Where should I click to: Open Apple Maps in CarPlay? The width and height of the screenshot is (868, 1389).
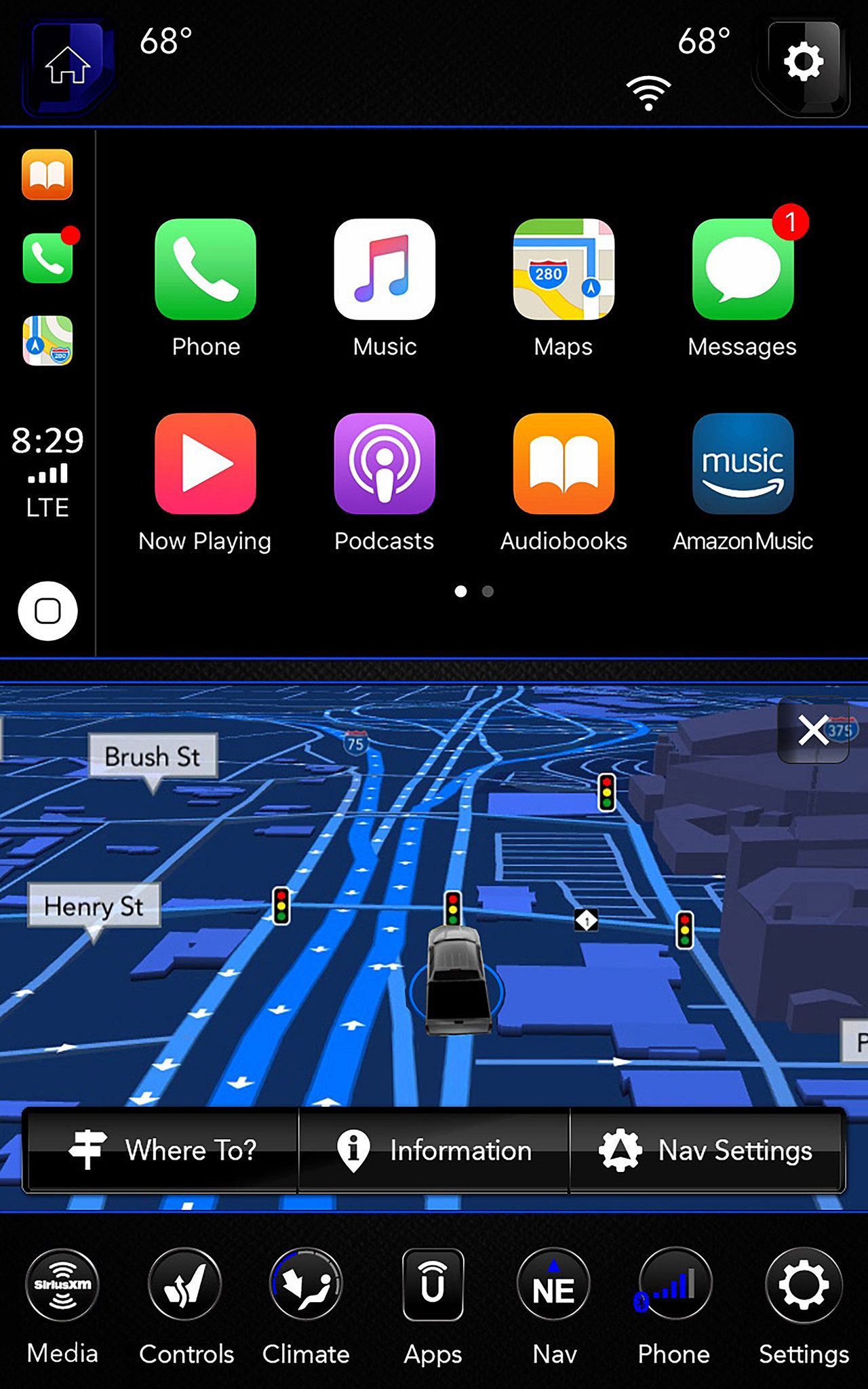tap(564, 269)
